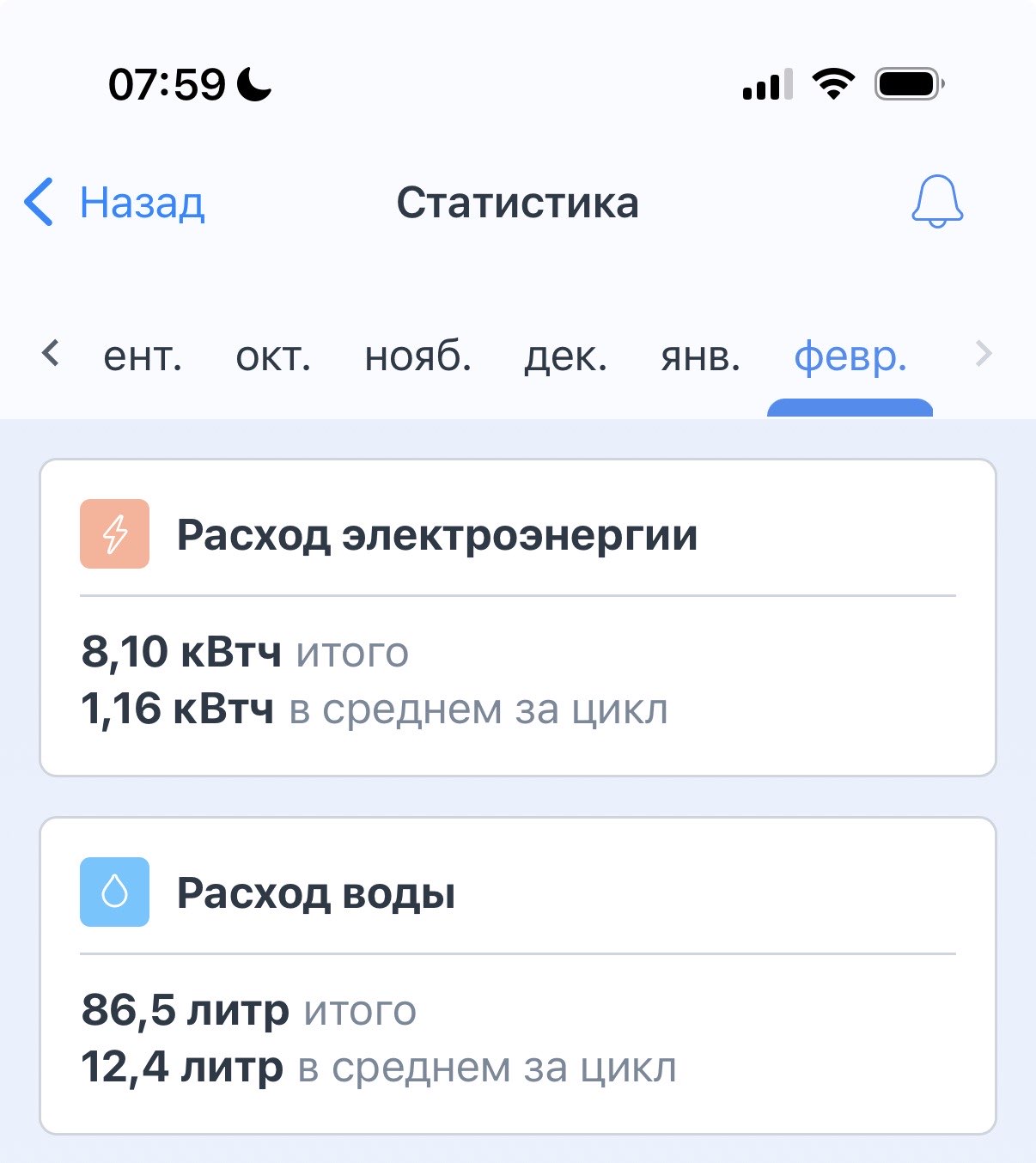Switch to the окт. month tab

point(273,356)
